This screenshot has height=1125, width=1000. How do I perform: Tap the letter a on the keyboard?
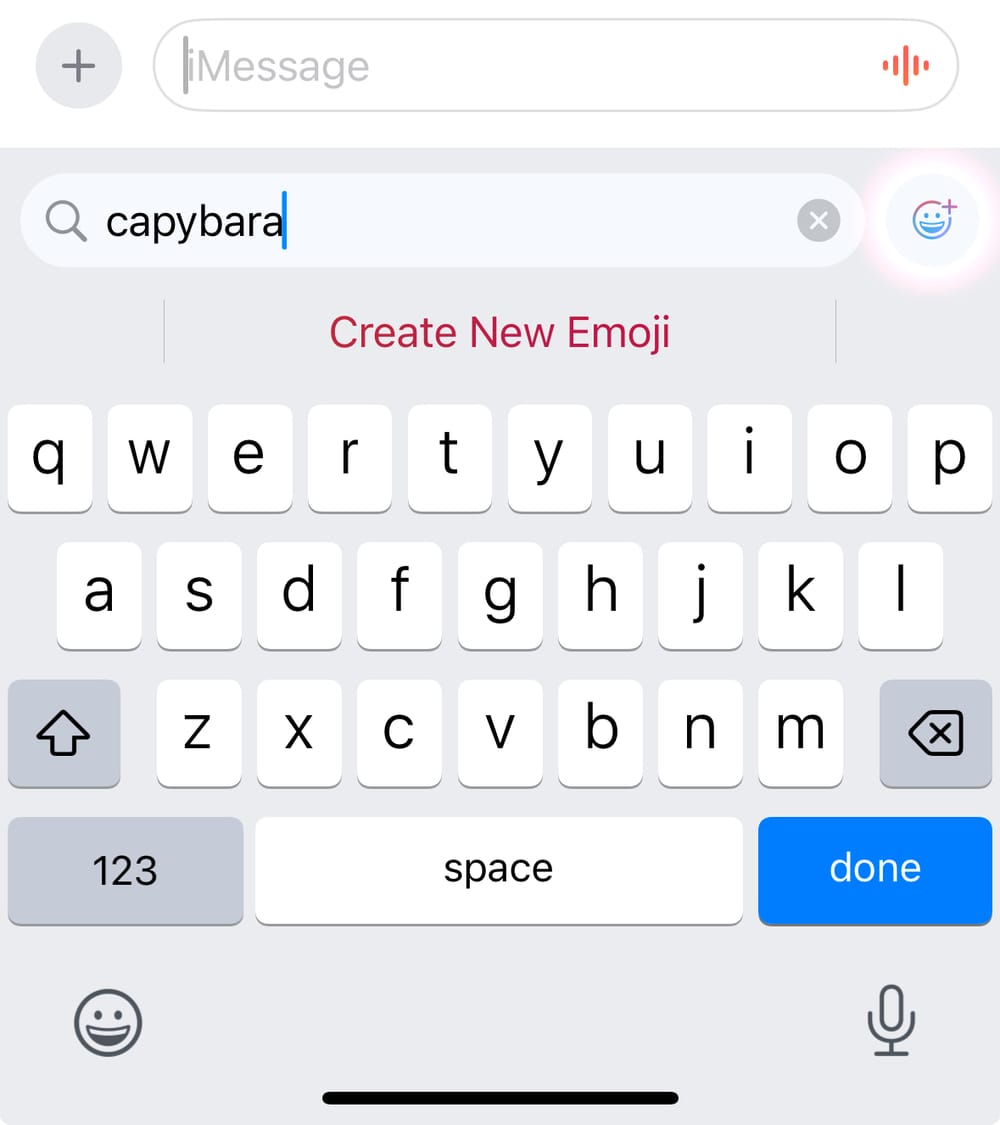pos(99,595)
